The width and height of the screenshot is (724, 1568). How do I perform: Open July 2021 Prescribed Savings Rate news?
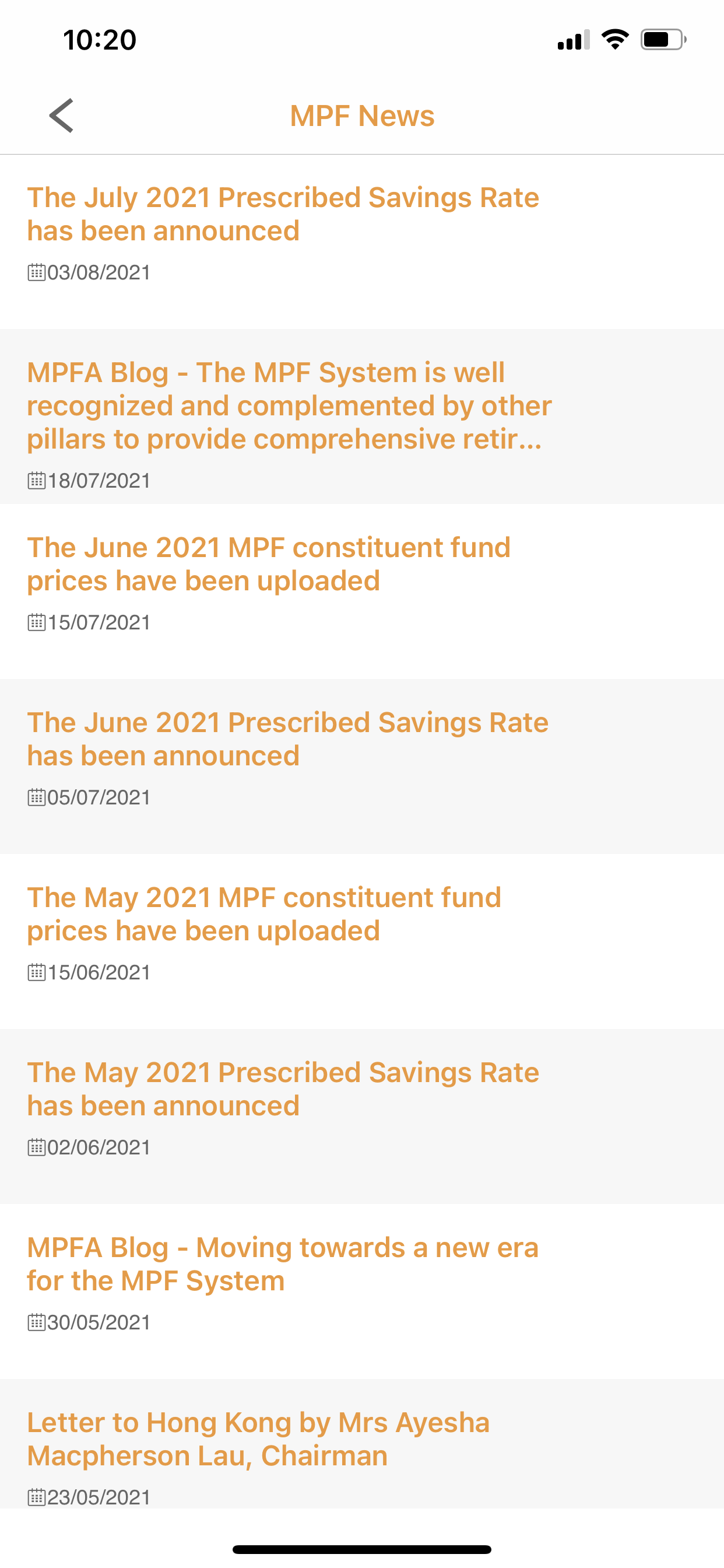[362, 242]
